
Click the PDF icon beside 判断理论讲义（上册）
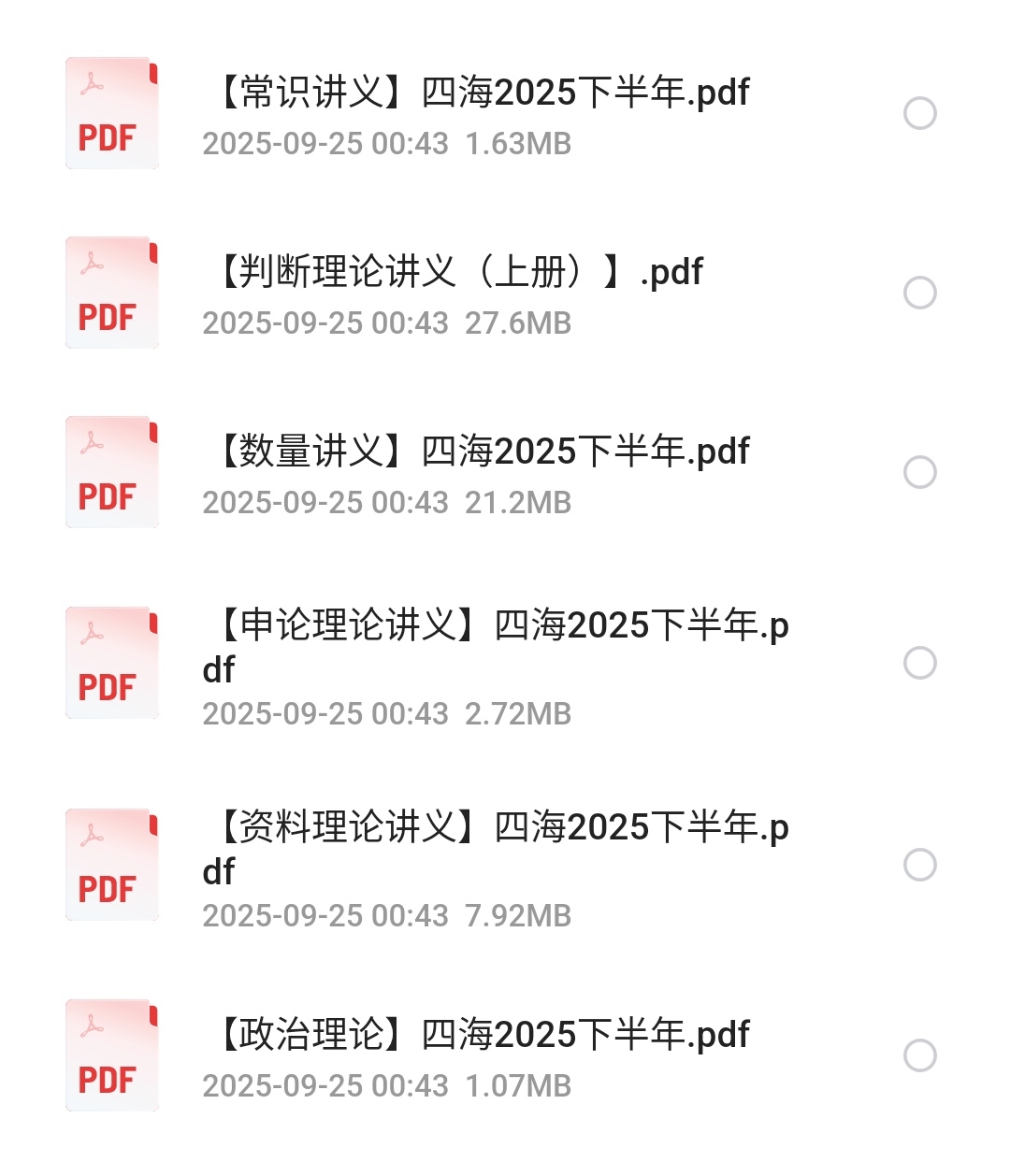pos(111,293)
